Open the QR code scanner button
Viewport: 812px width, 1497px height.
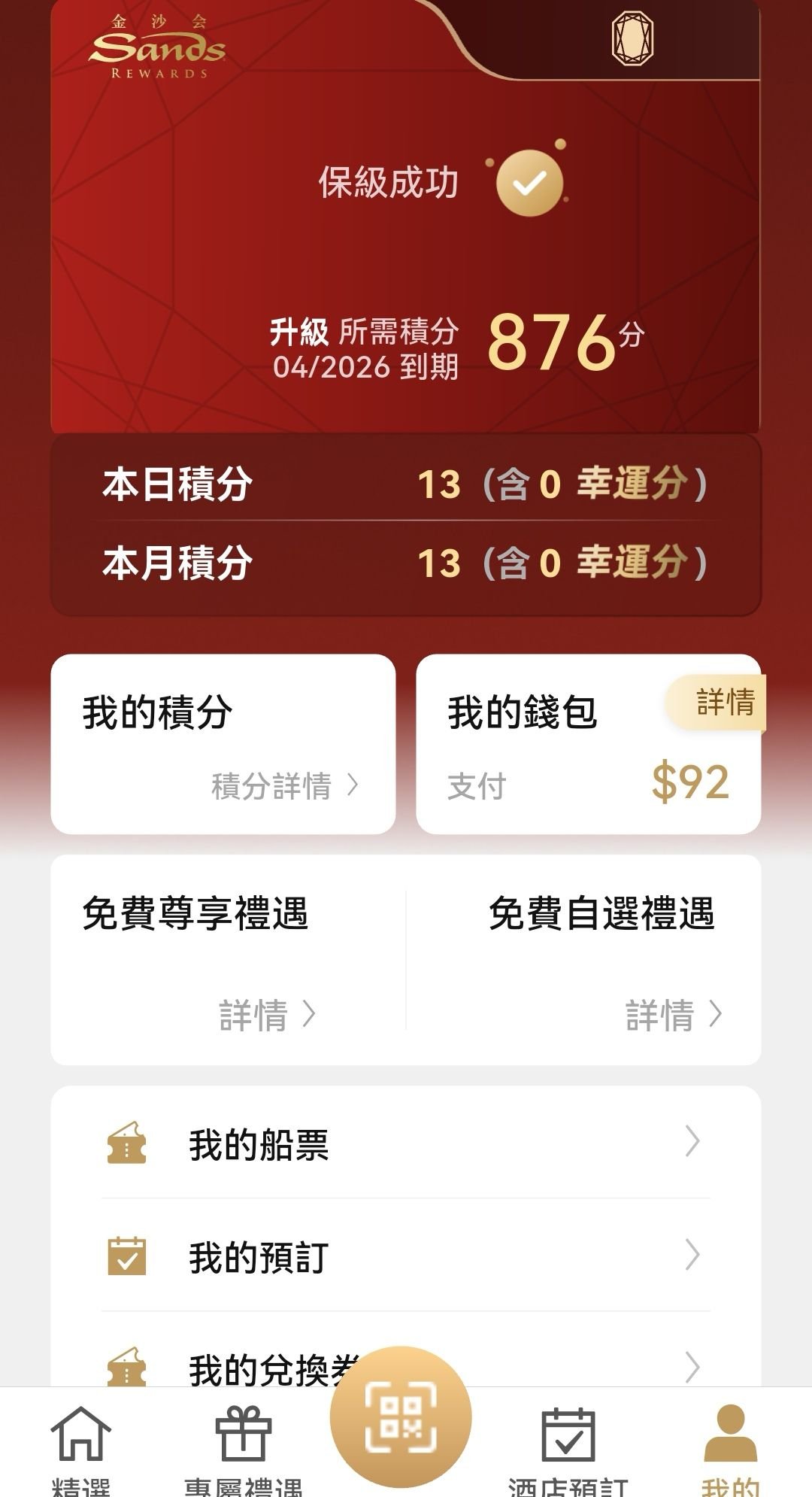click(401, 1416)
